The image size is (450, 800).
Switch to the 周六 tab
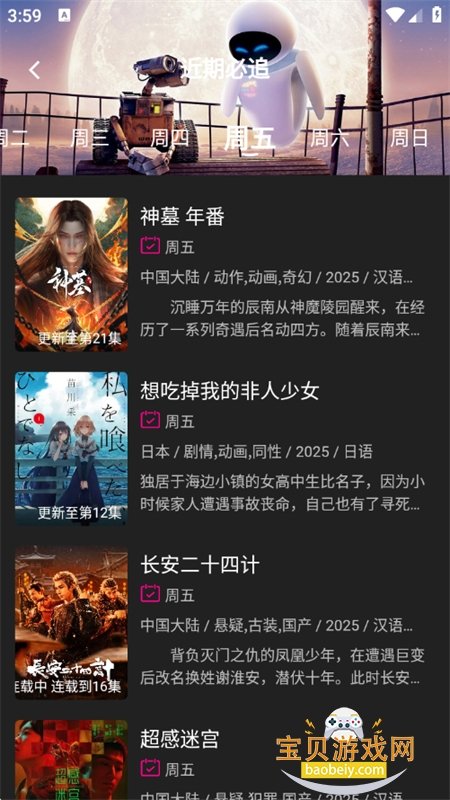click(x=330, y=138)
